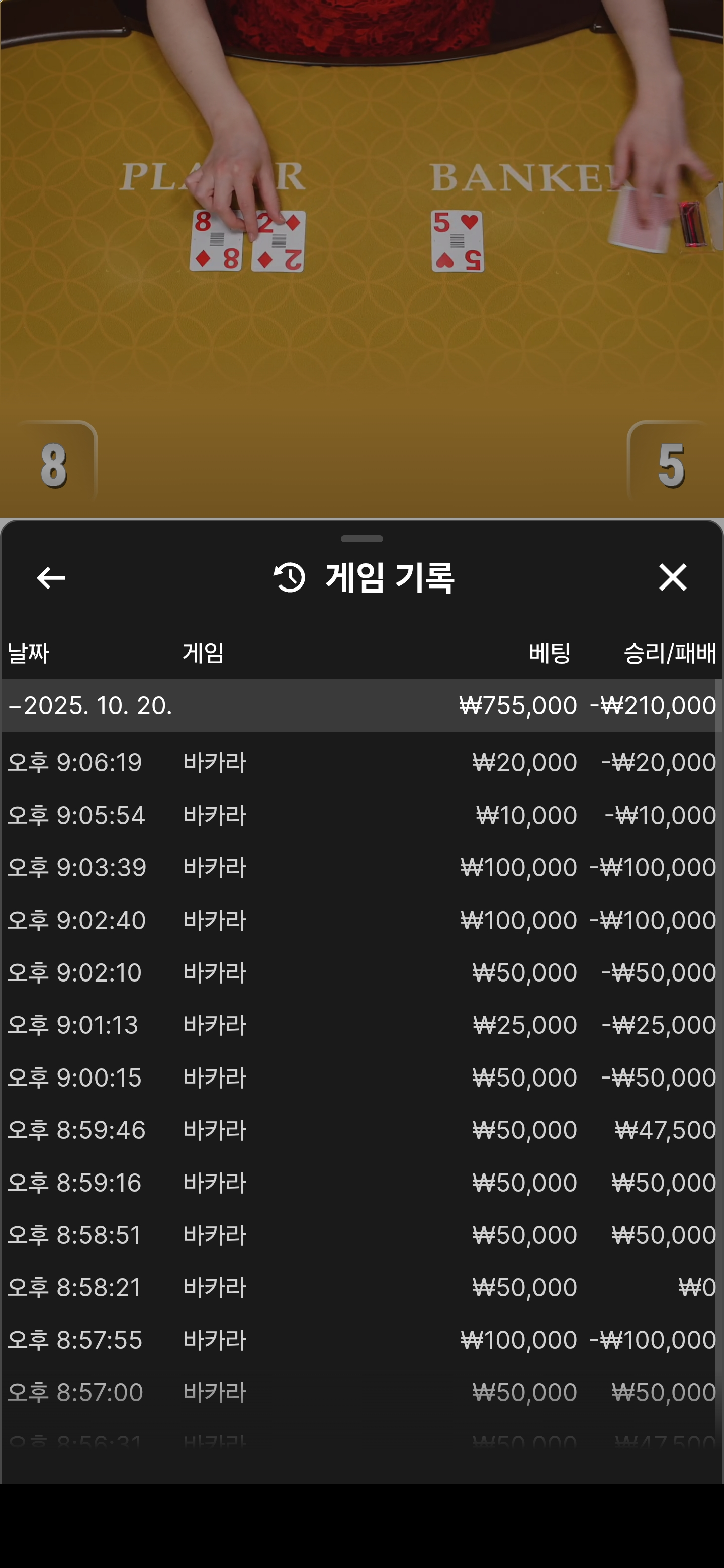View the 오후 8:57:00 game entry

[361, 1392]
